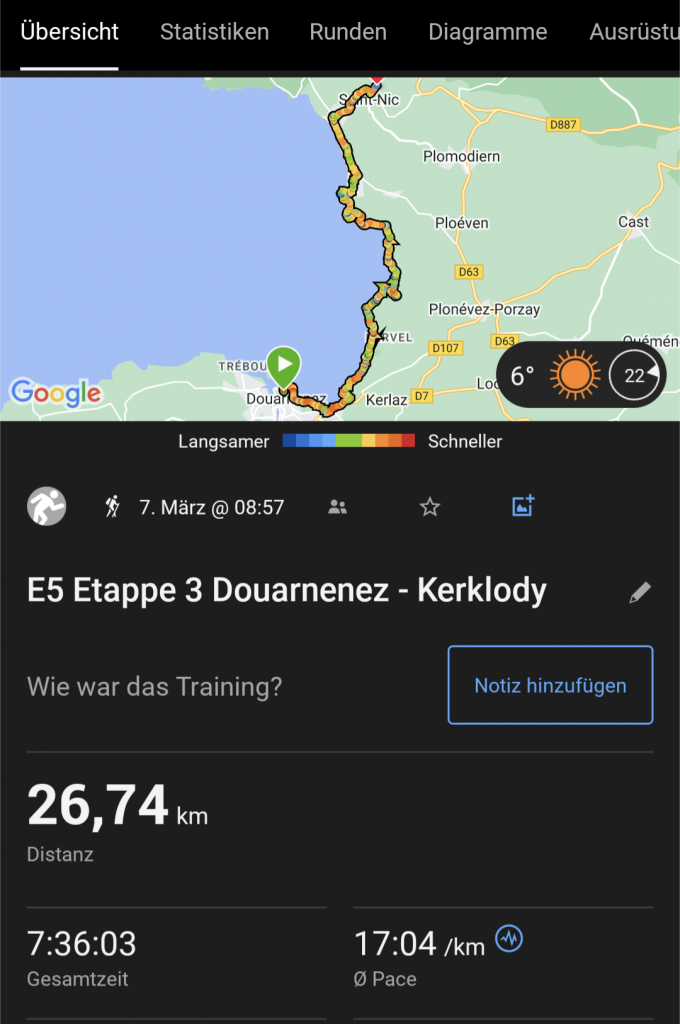Edit the activity title with pencil
This screenshot has height=1024, width=680.
(x=640, y=592)
